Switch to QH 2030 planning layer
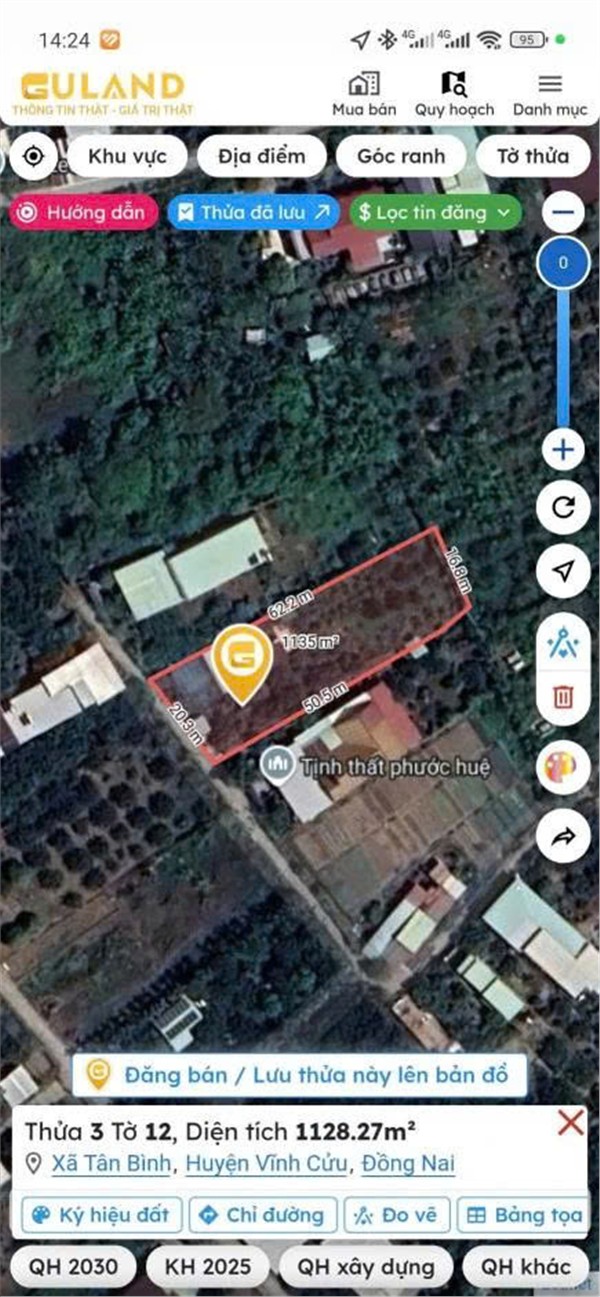 pyautogui.click(x=73, y=1267)
